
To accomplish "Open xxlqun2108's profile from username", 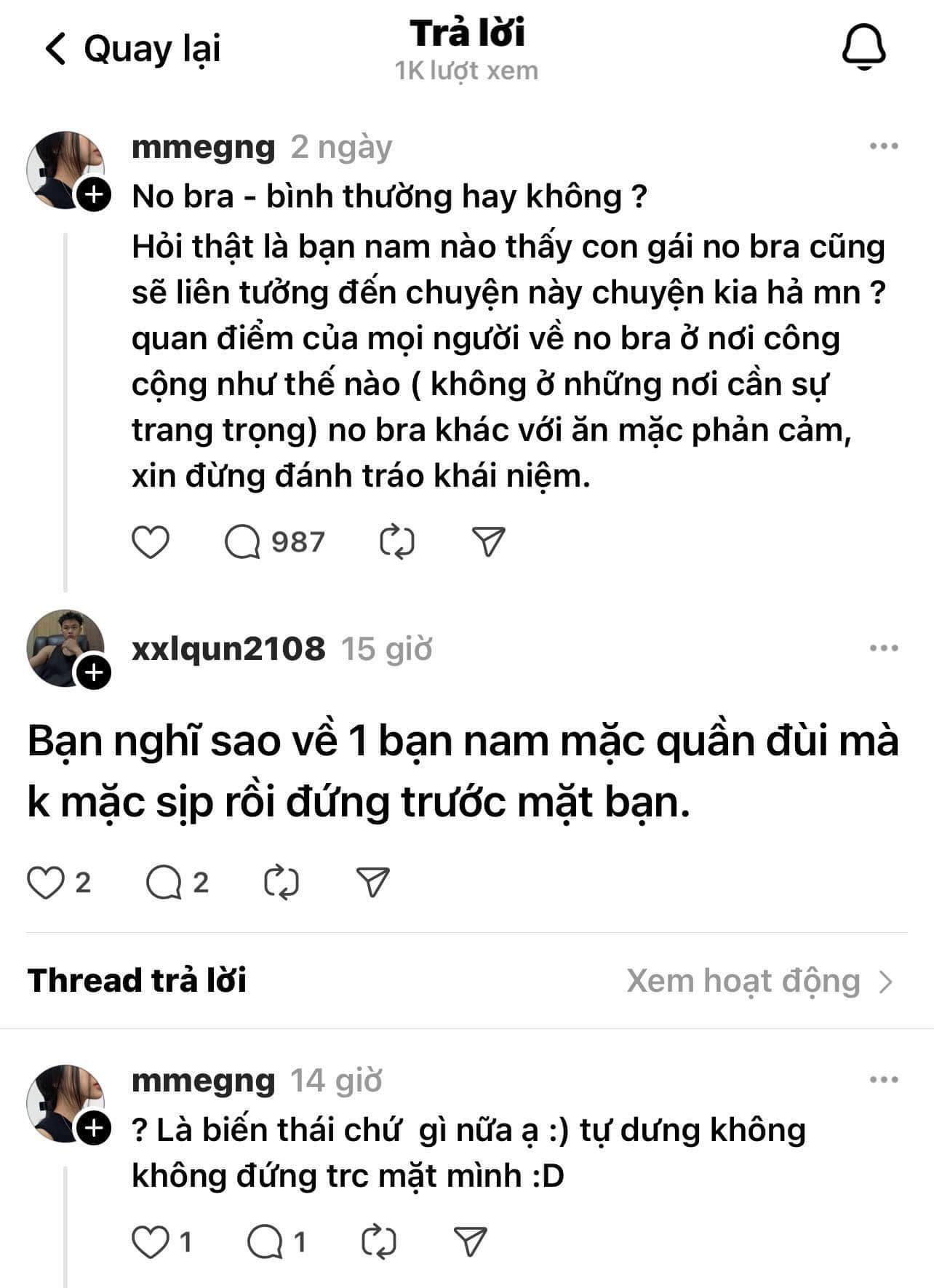I will (x=228, y=648).
